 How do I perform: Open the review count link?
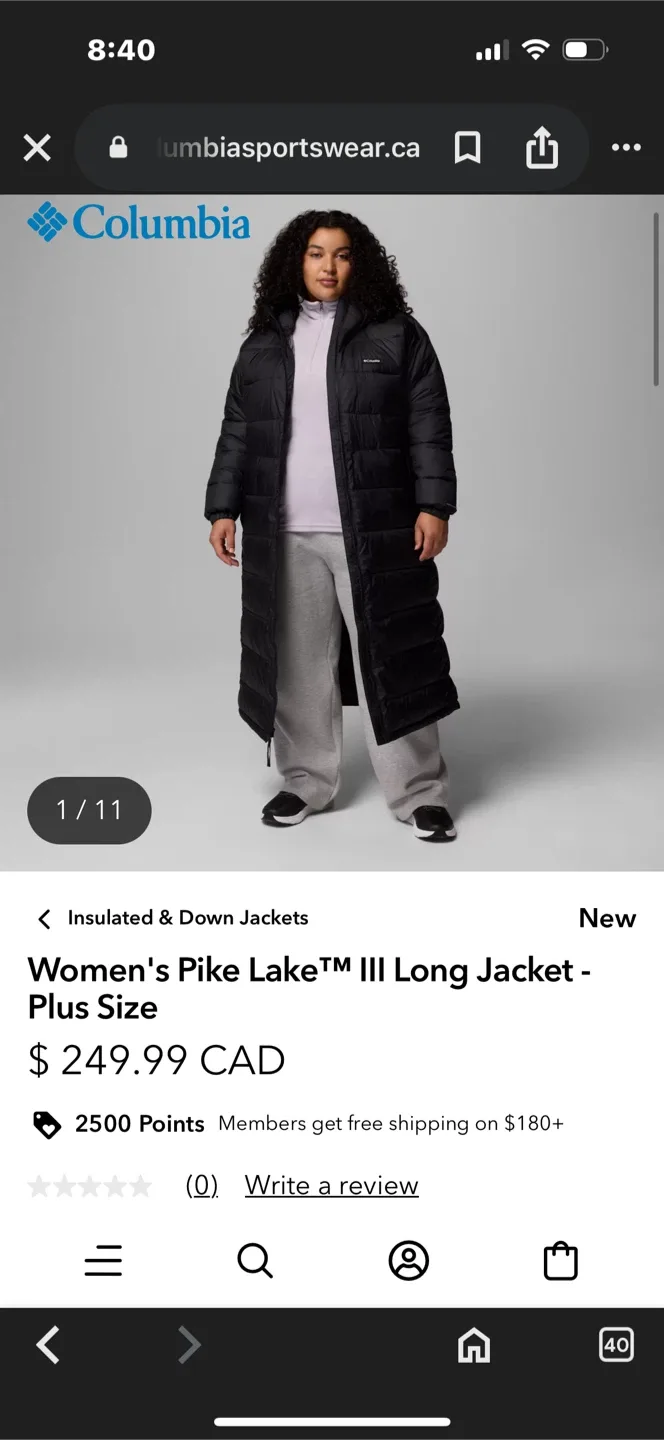pyautogui.click(x=201, y=1185)
